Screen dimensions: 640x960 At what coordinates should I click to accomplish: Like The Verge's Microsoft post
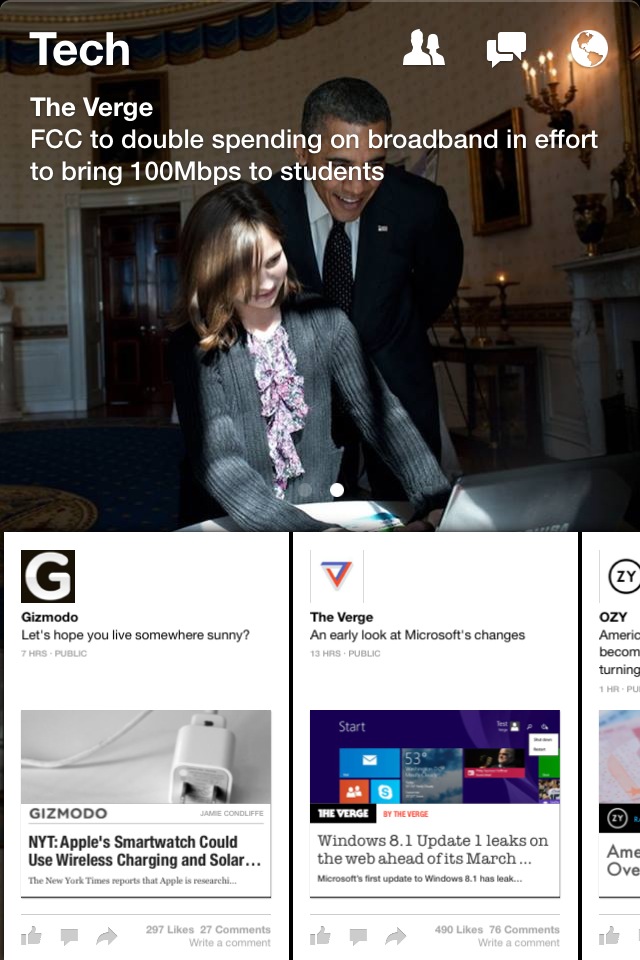click(x=321, y=936)
